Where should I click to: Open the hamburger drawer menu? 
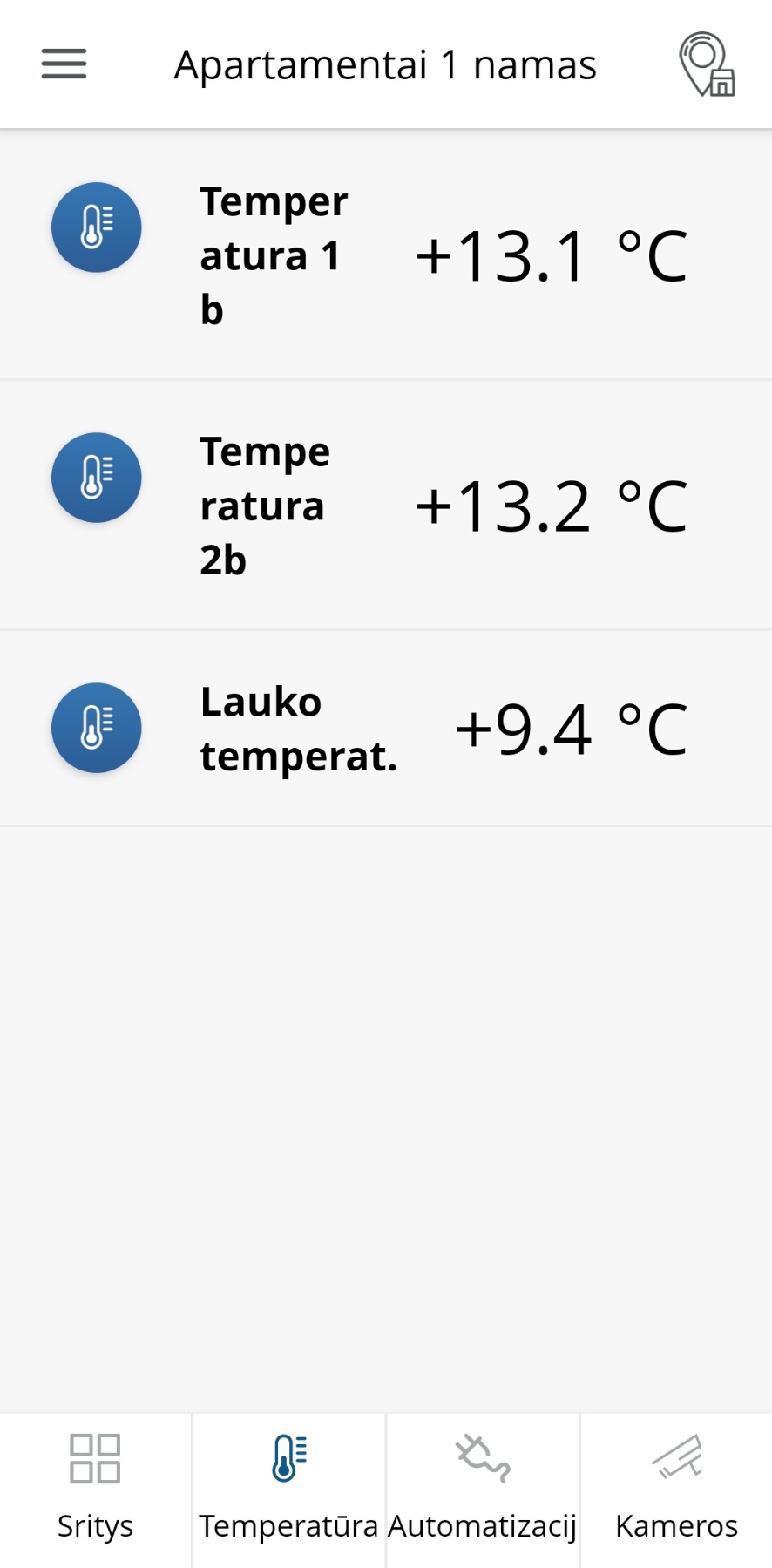pos(64,64)
